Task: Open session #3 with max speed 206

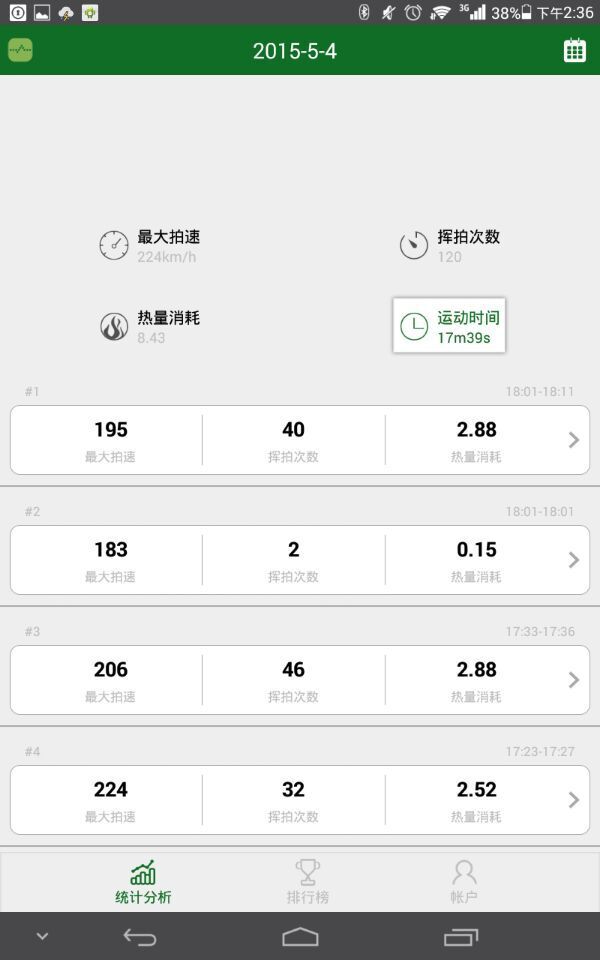Action: (300, 680)
